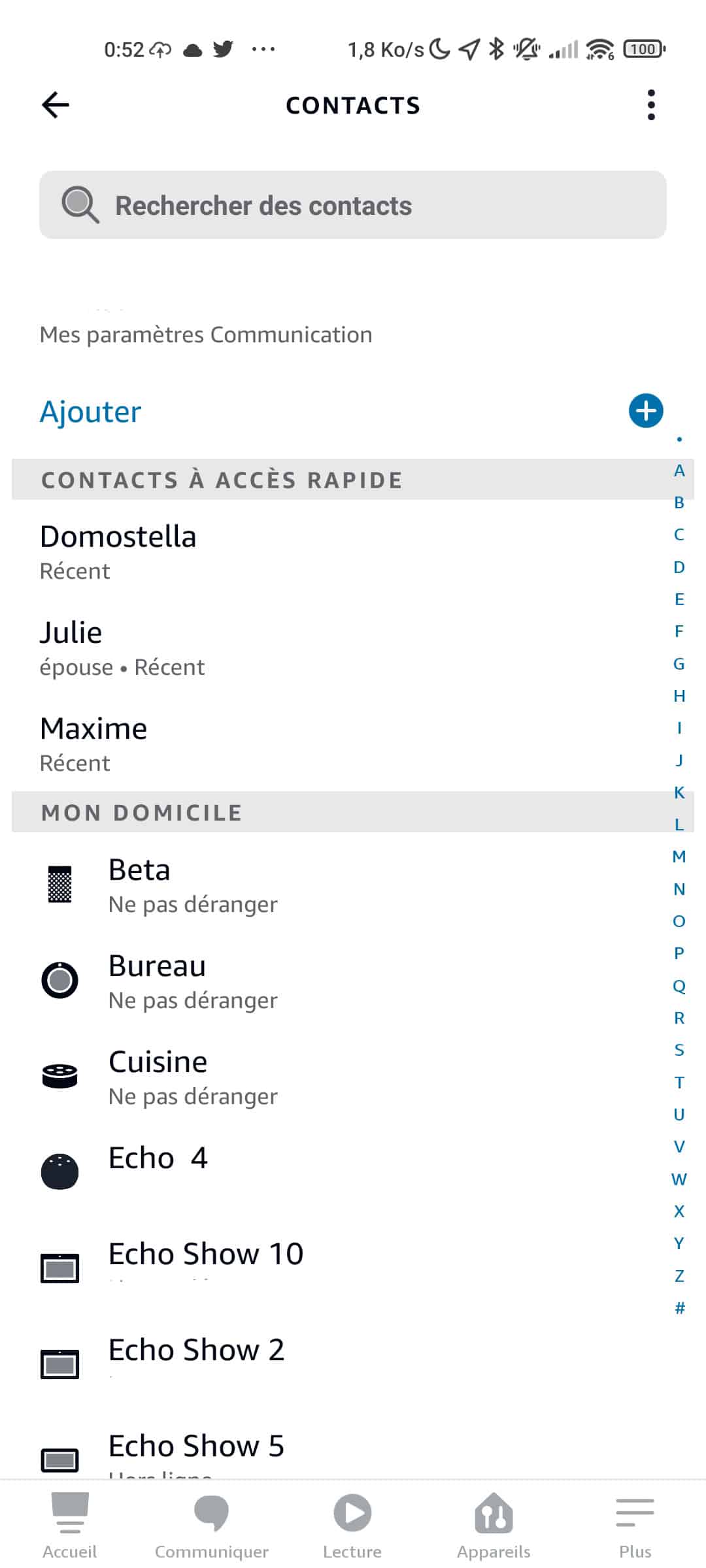Switch to the Accueil tab
The image size is (706, 1568).
tap(70, 1525)
